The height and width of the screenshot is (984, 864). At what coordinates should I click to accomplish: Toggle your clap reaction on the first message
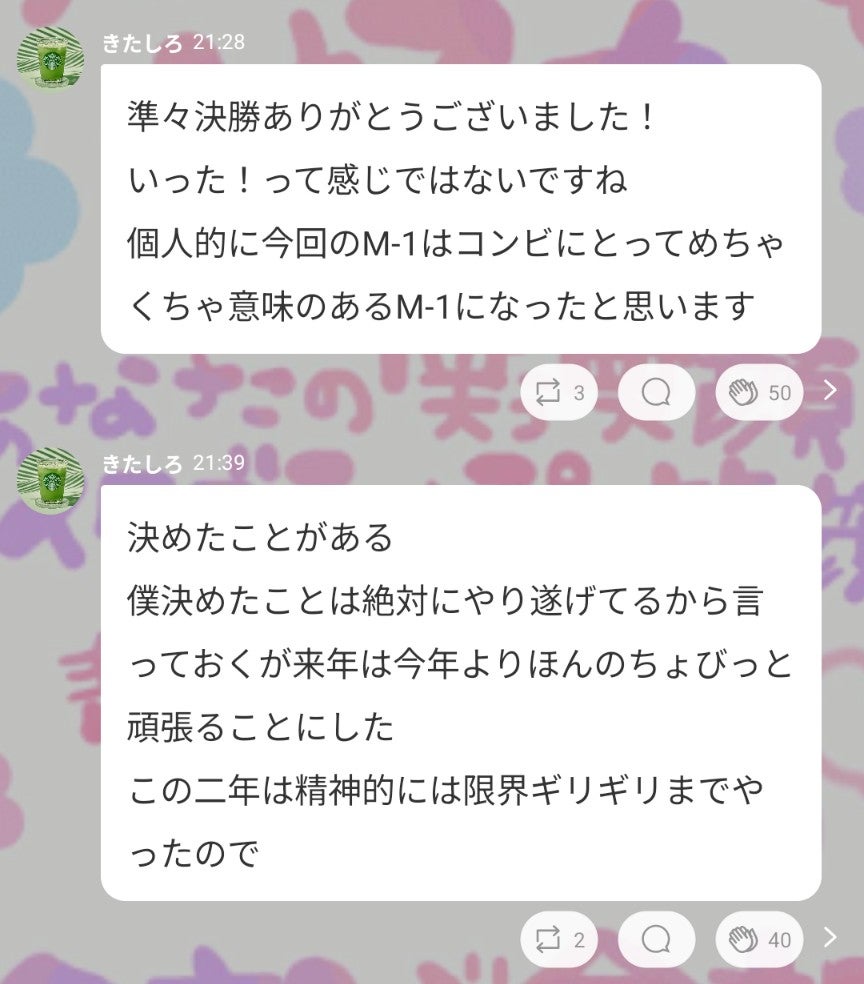click(757, 392)
